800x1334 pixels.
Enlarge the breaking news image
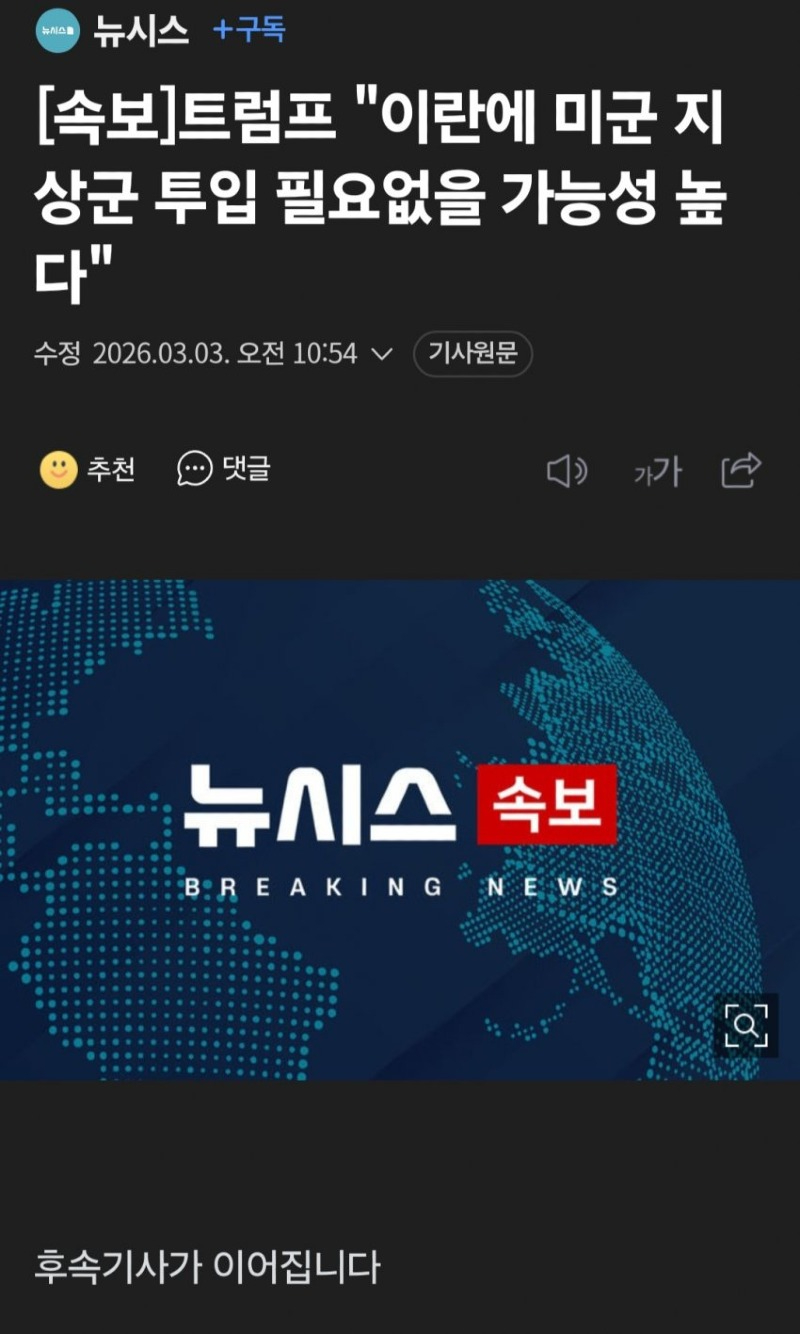click(746, 1025)
